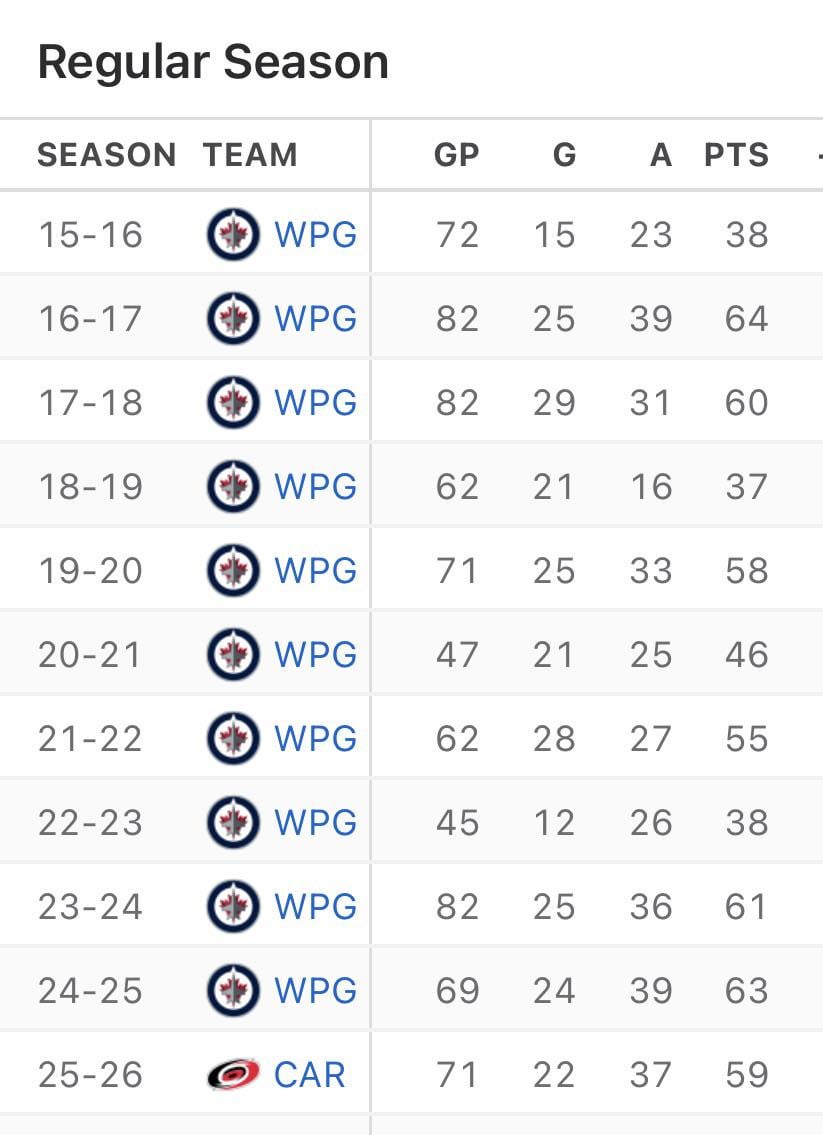Open the WPG link for season 24-25
Image resolution: width=823 pixels, height=1135 pixels.
(x=315, y=991)
